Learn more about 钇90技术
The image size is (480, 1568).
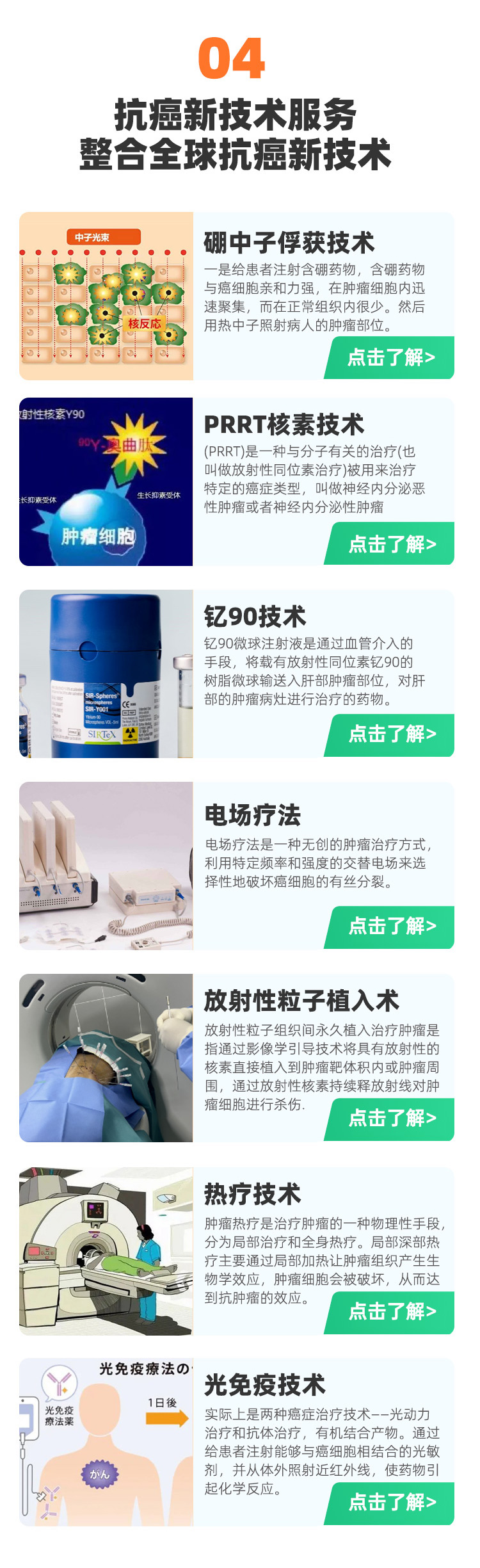click(391, 734)
